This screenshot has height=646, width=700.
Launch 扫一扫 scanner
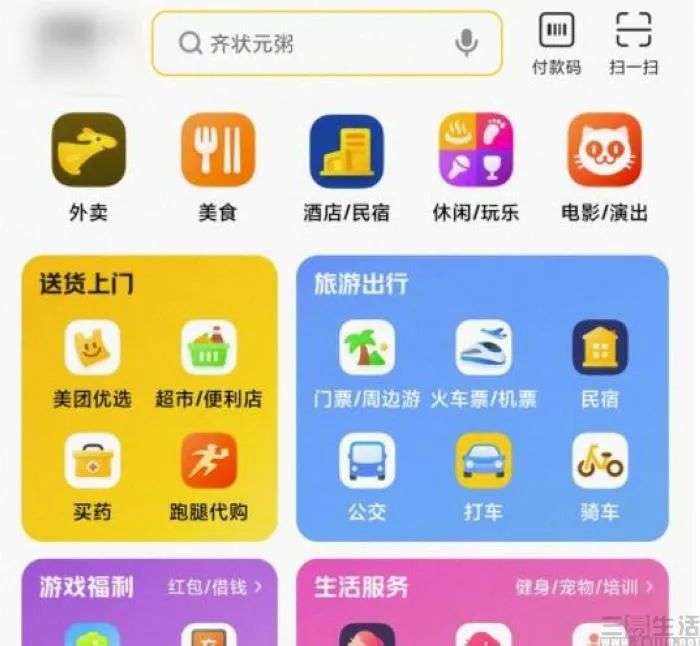(633, 43)
